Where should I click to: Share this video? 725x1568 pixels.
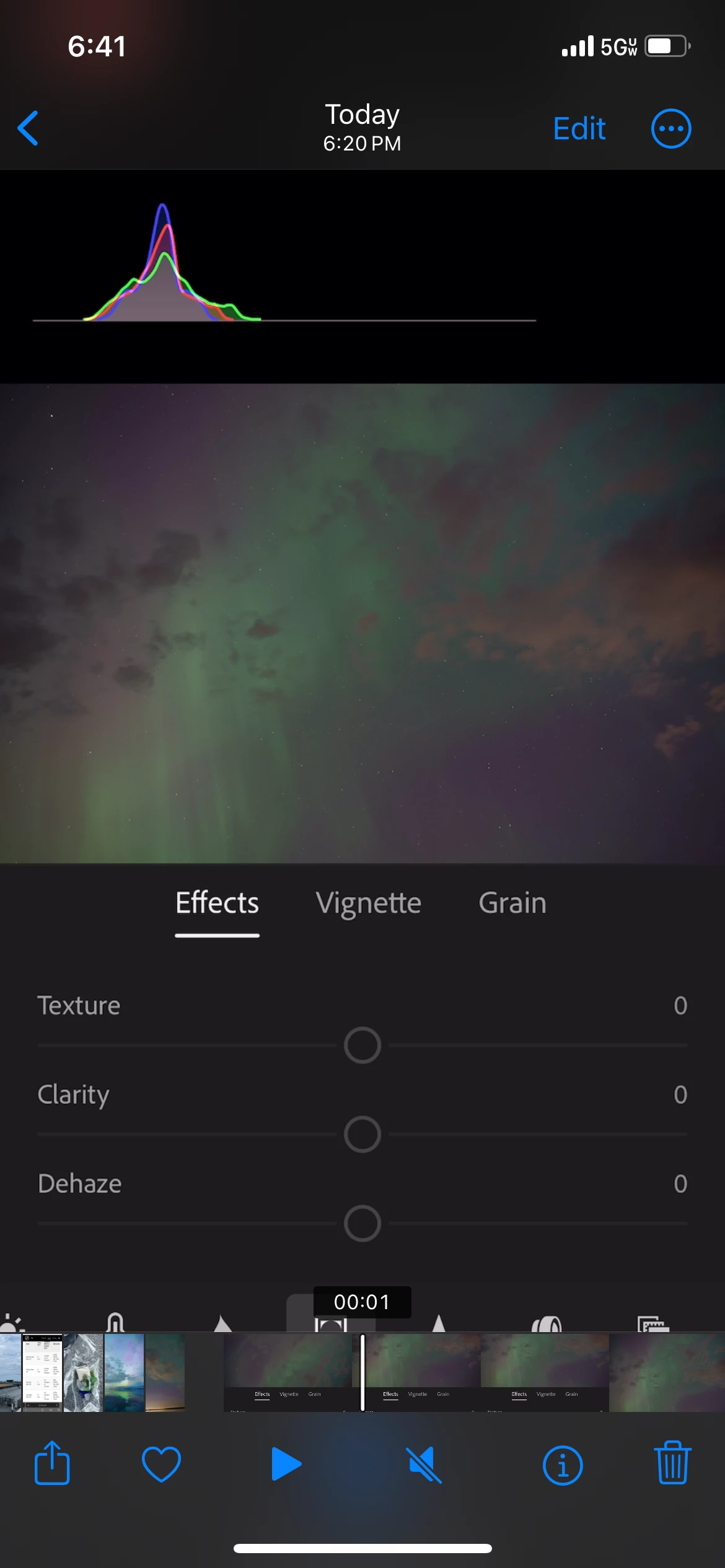[52, 1464]
